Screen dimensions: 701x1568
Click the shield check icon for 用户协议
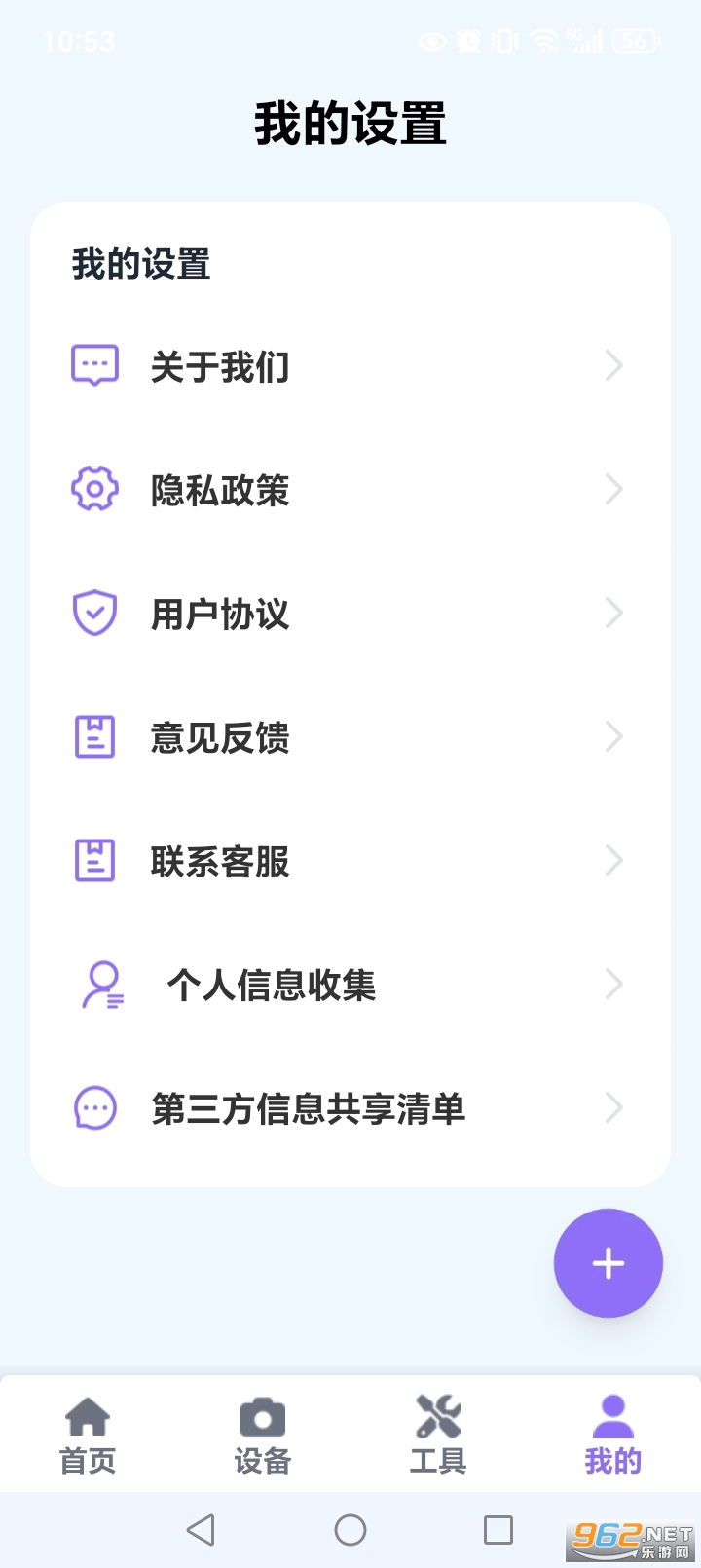94,613
